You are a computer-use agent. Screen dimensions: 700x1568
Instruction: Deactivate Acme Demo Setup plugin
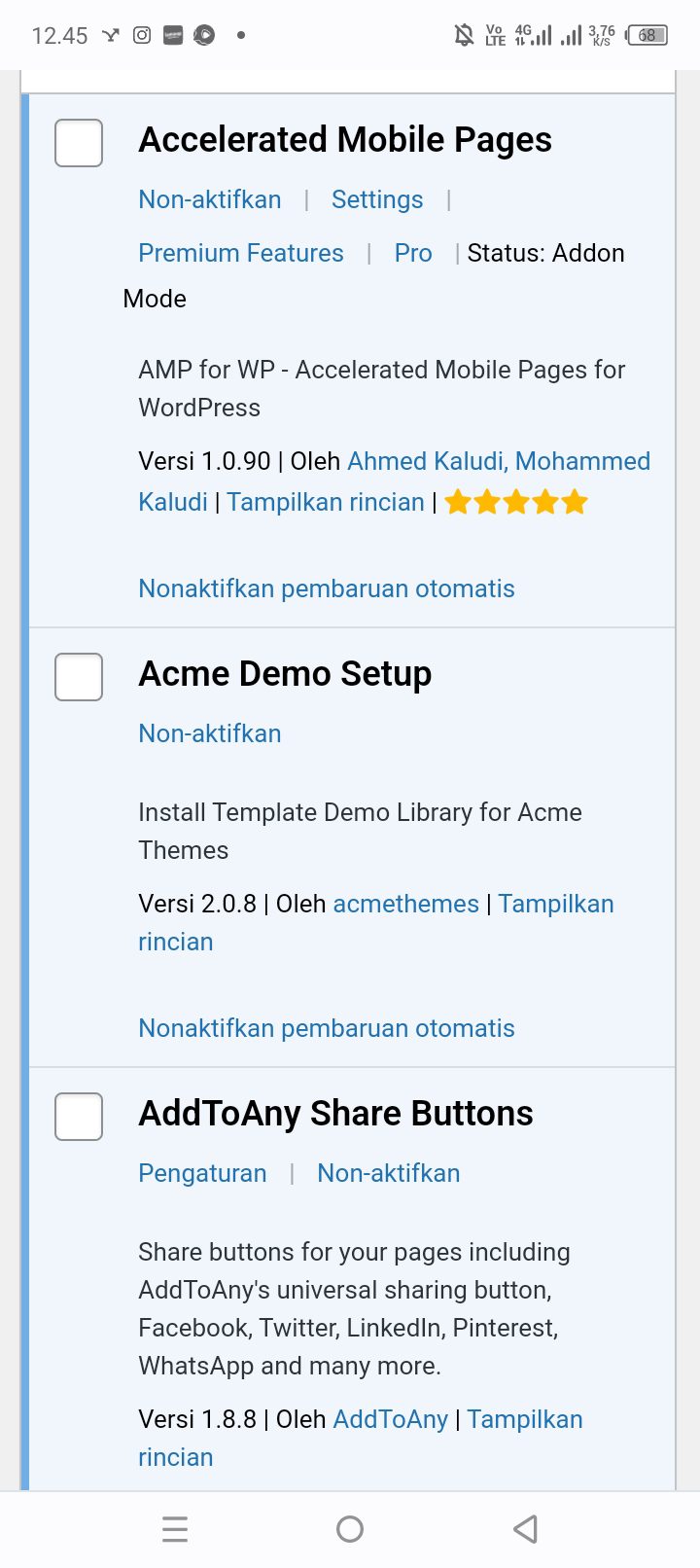pyautogui.click(x=210, y=733)
